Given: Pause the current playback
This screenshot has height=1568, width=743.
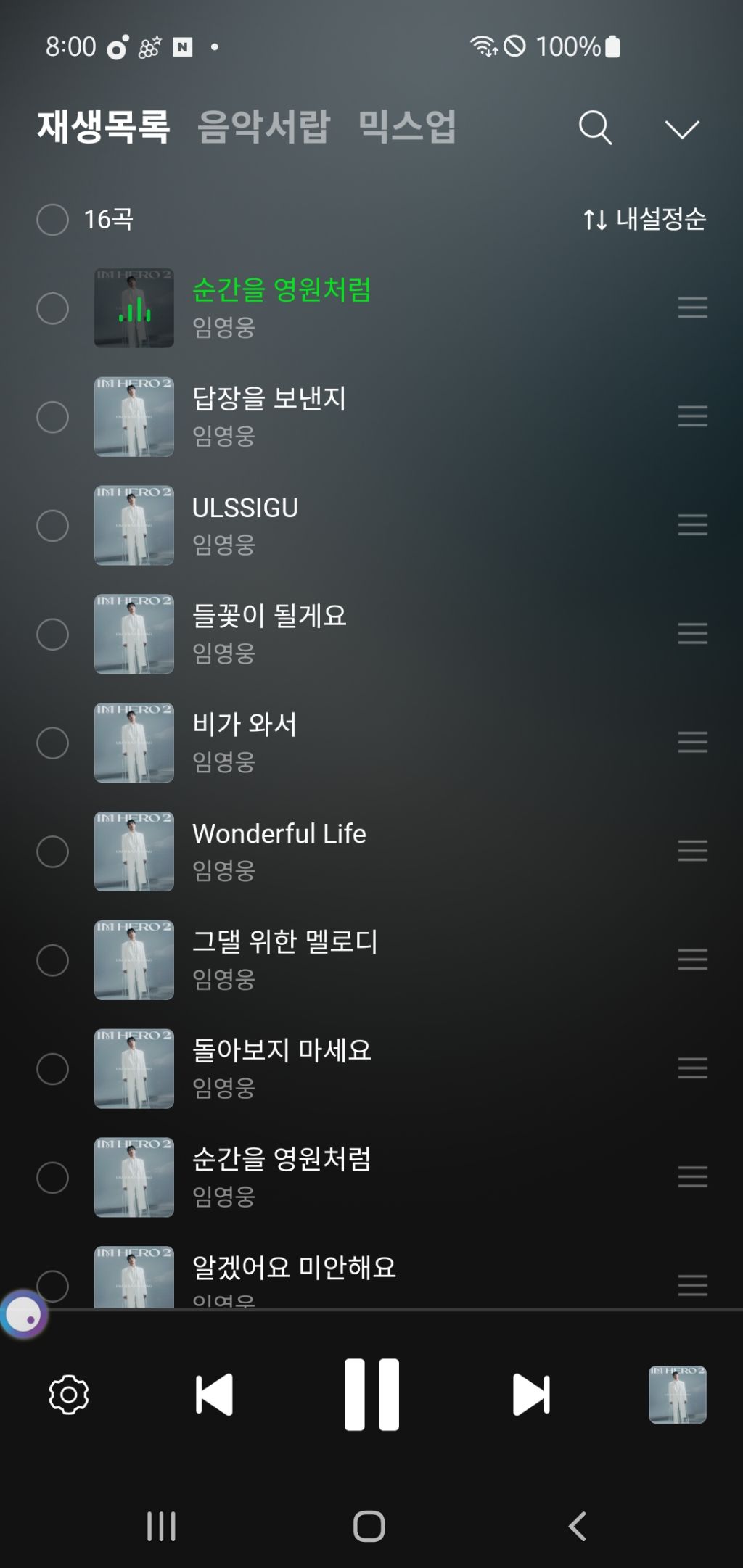Looking at the screenshot, I should [371, 1394].
